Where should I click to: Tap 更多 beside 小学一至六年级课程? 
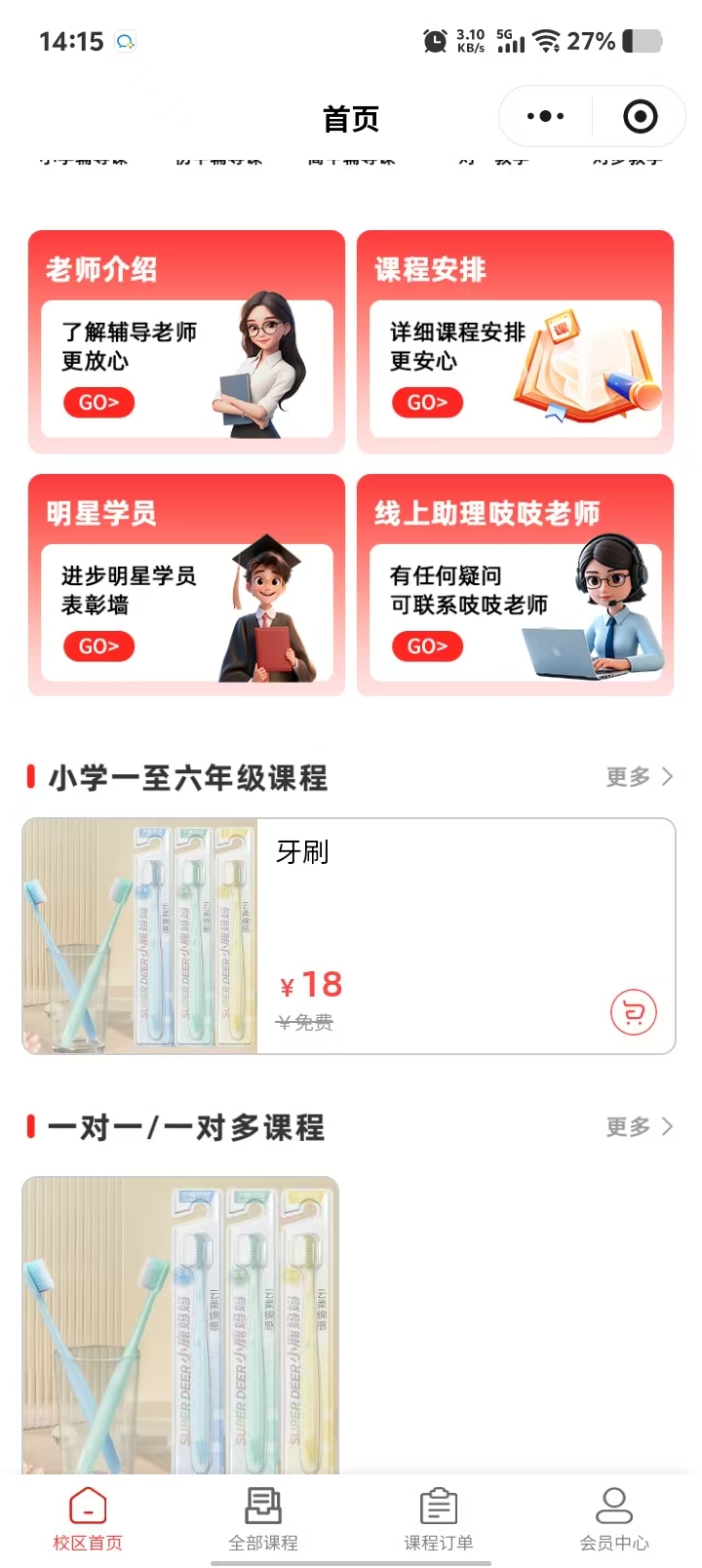tap(639, 777)
